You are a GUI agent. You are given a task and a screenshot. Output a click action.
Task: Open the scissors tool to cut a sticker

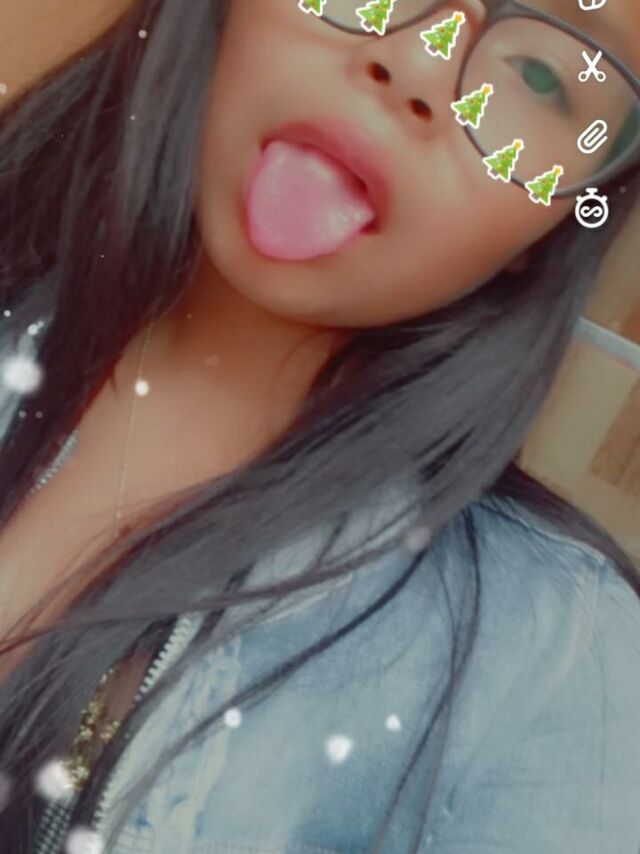pyautogui.click(x=592, y=67)
